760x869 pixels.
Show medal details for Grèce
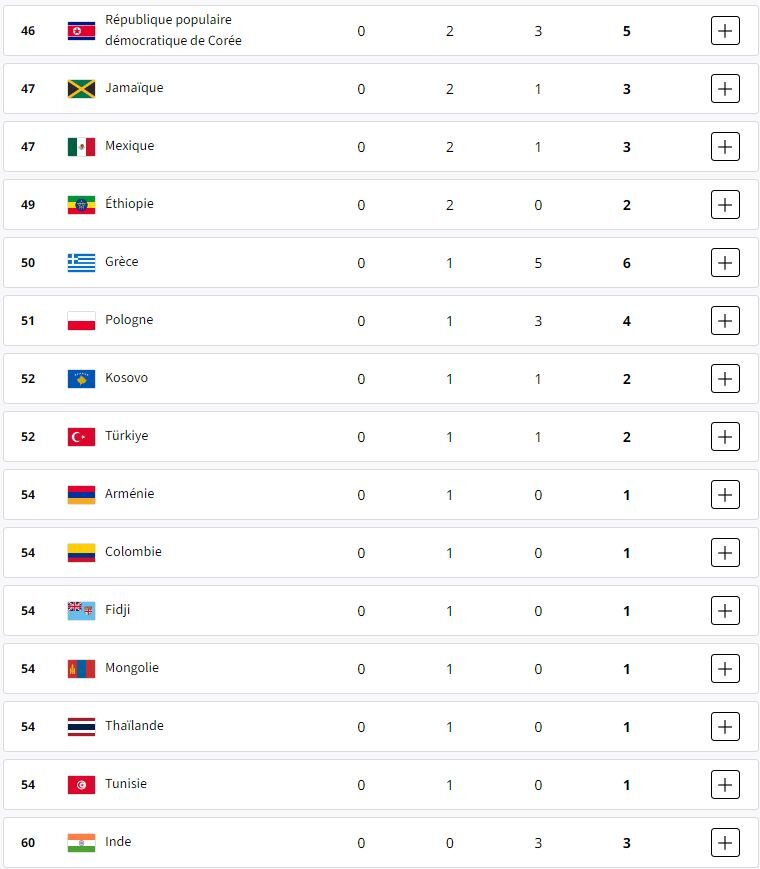[725, 263]
